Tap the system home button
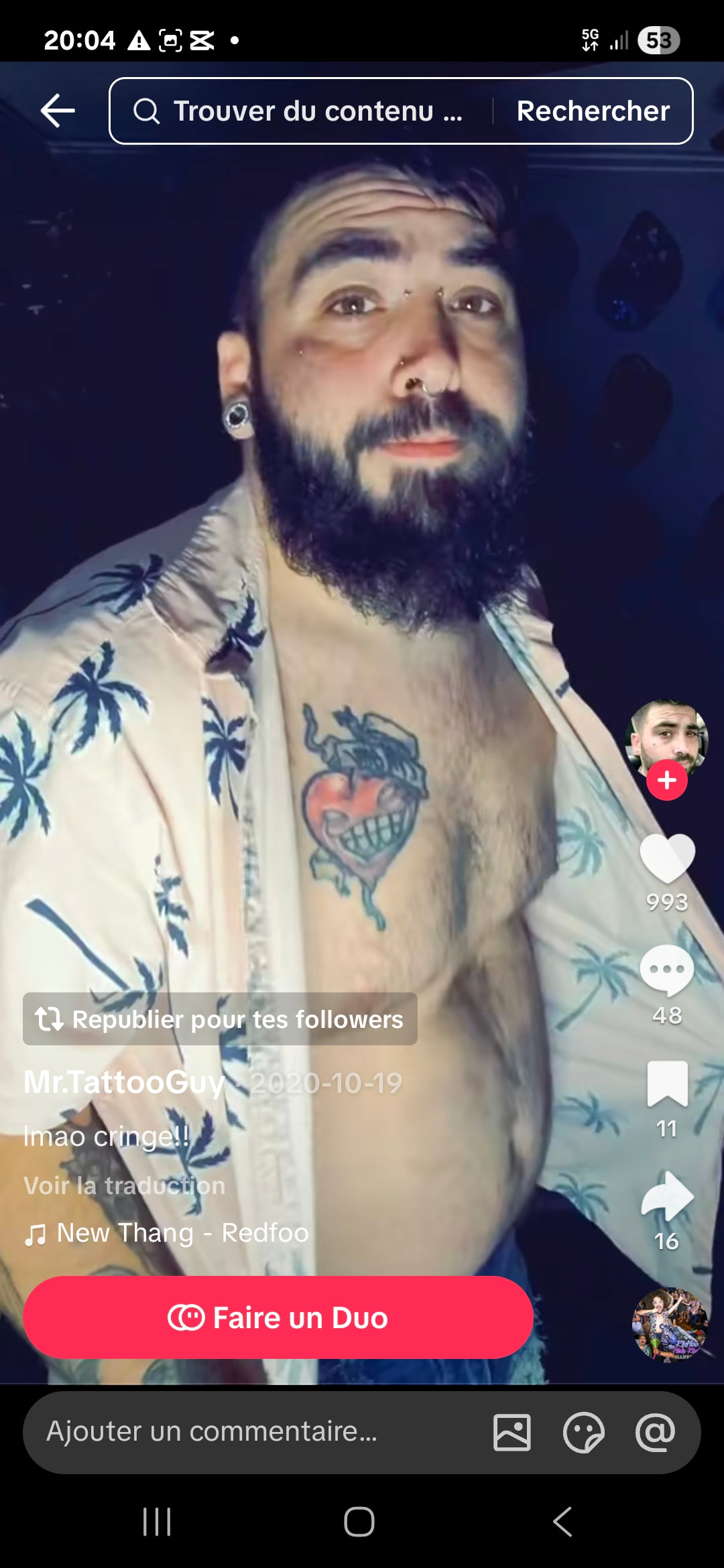The width and height of the screenshot is (724, 1568). [x=359, y=1522]
